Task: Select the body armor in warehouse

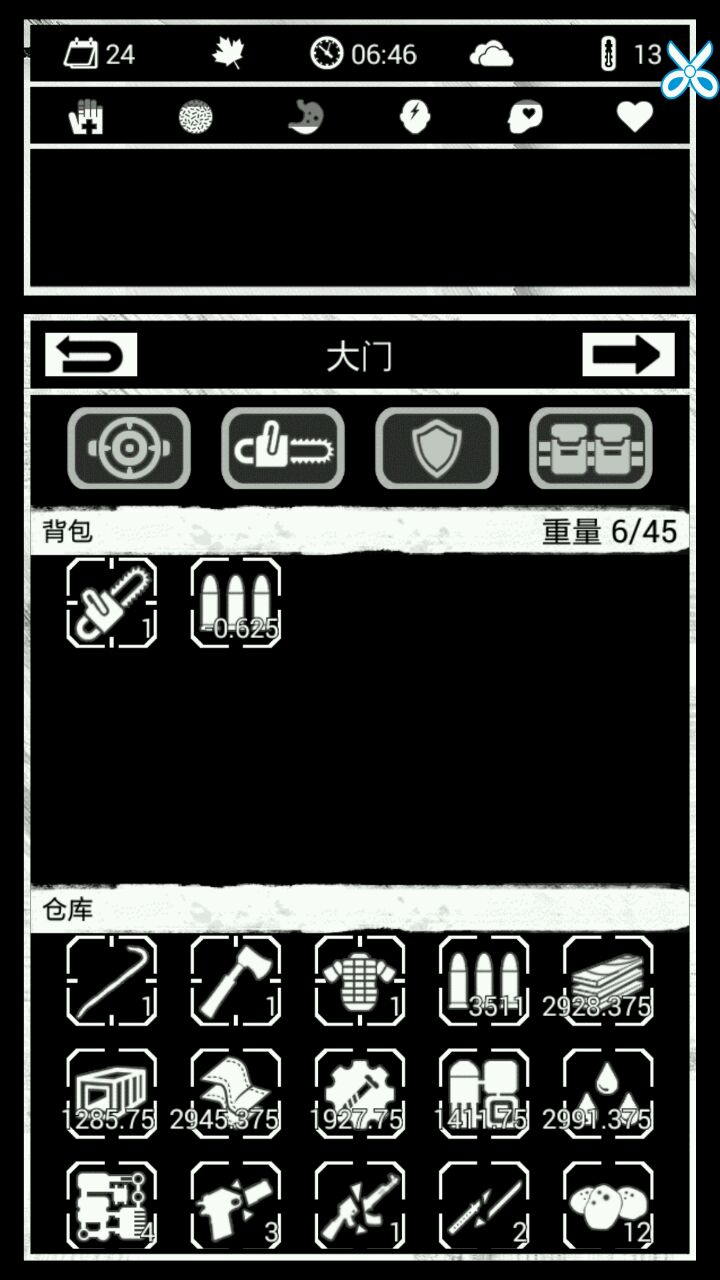Action: (x=360, y=980)
